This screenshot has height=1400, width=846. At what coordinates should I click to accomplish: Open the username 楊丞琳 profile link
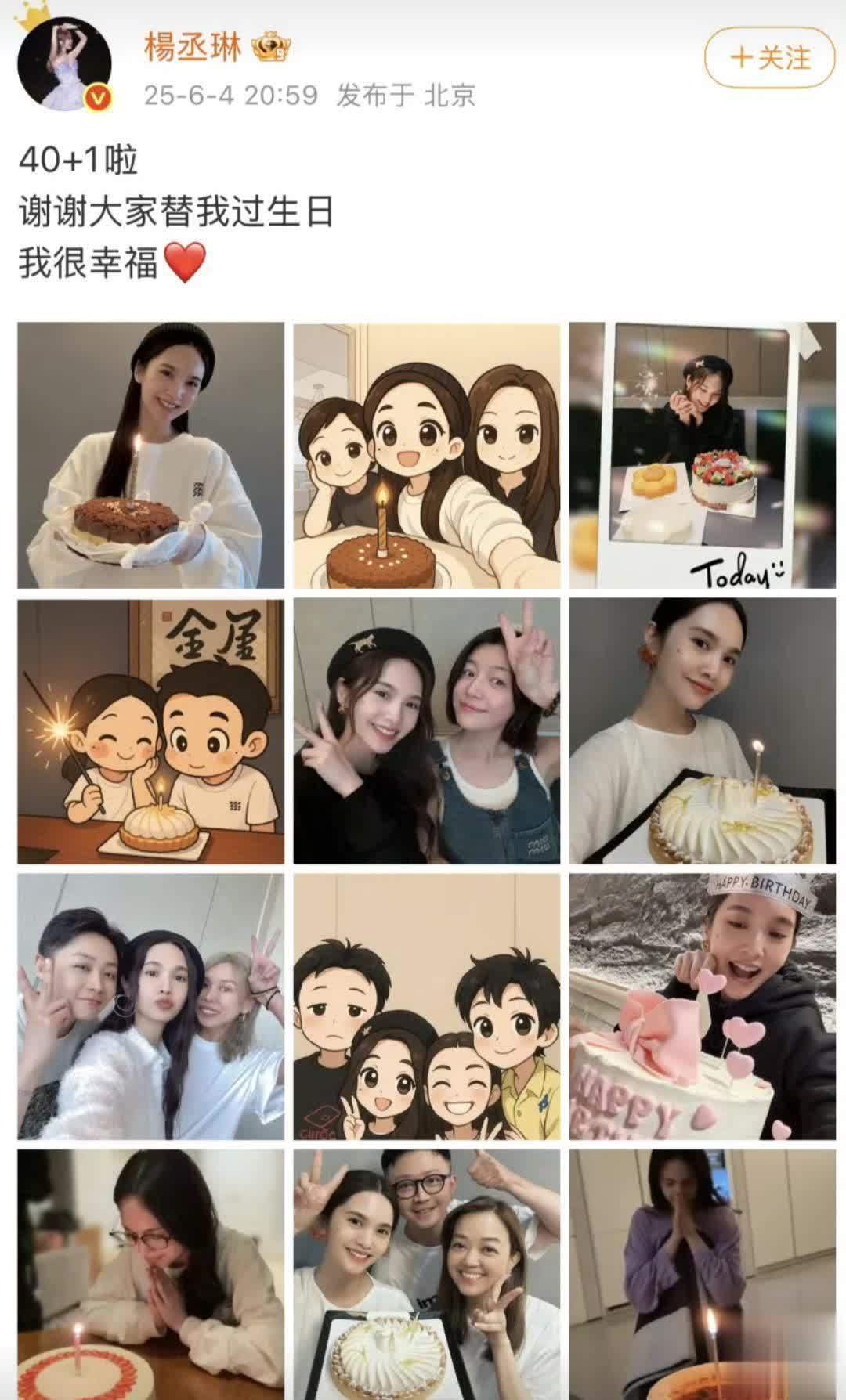coord(192,49)
